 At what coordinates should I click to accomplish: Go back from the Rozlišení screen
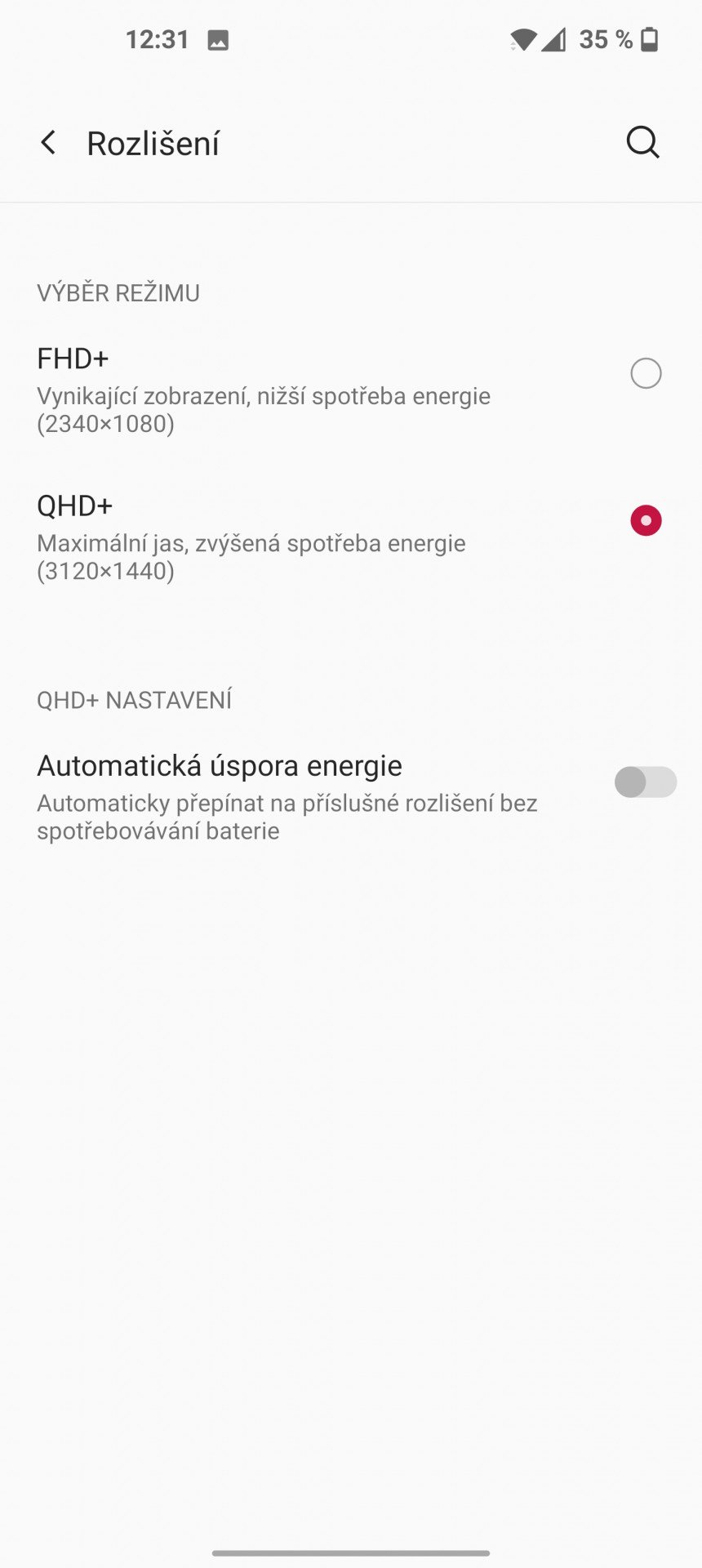click(x=48, y=143)
